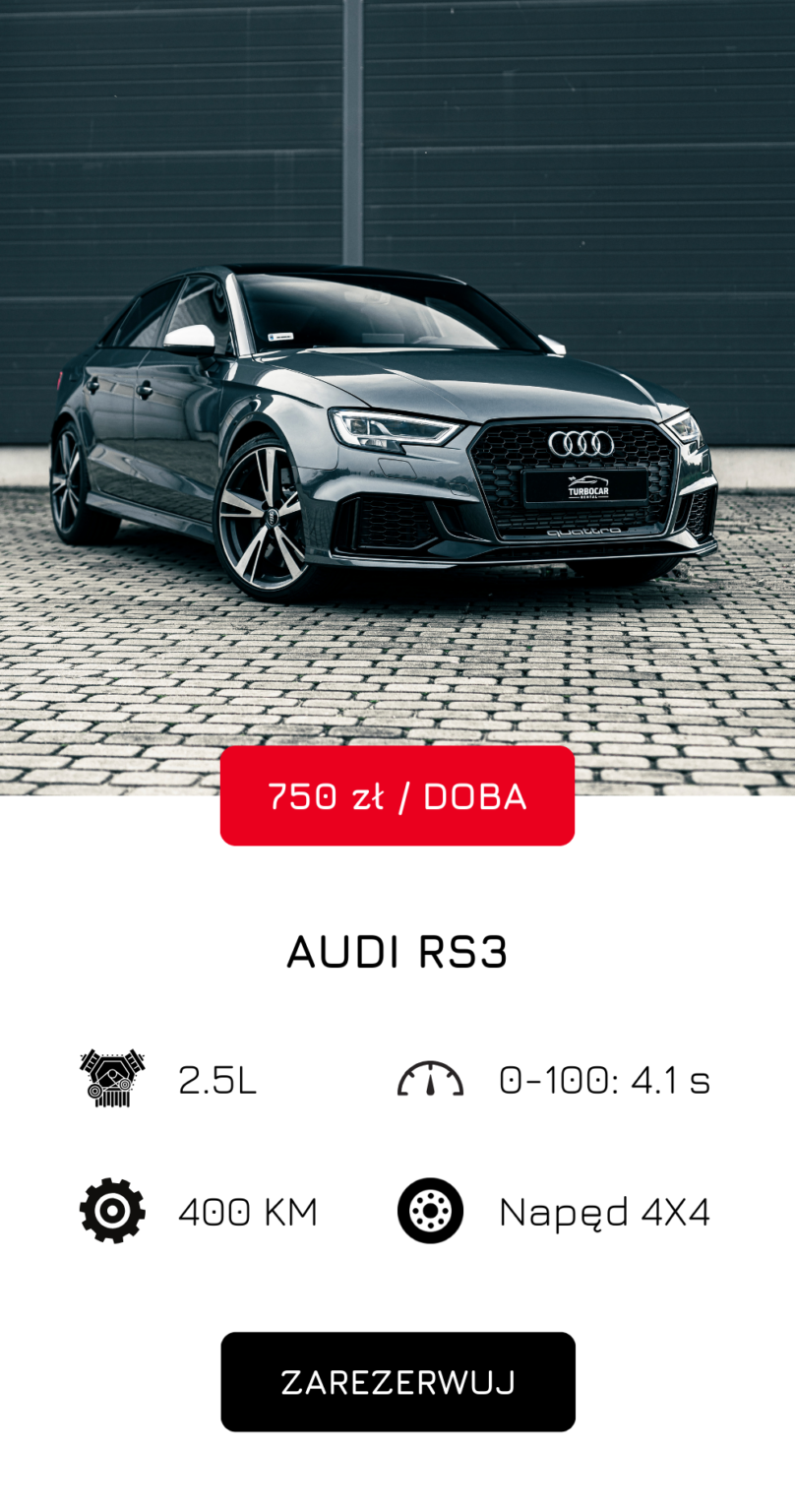Click the 2.5L engine capacity label
The image size is (795, 1512).
[217, 1080]
